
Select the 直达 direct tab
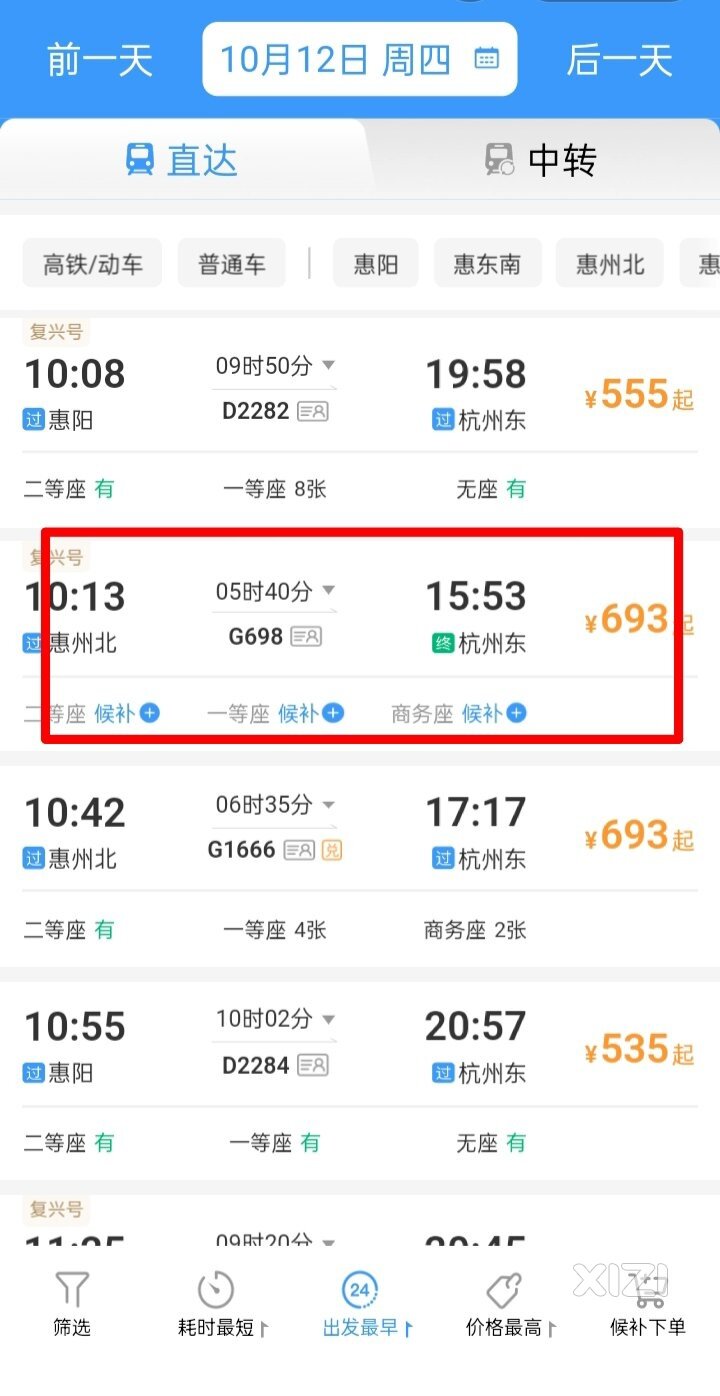(x=181, y=160)
